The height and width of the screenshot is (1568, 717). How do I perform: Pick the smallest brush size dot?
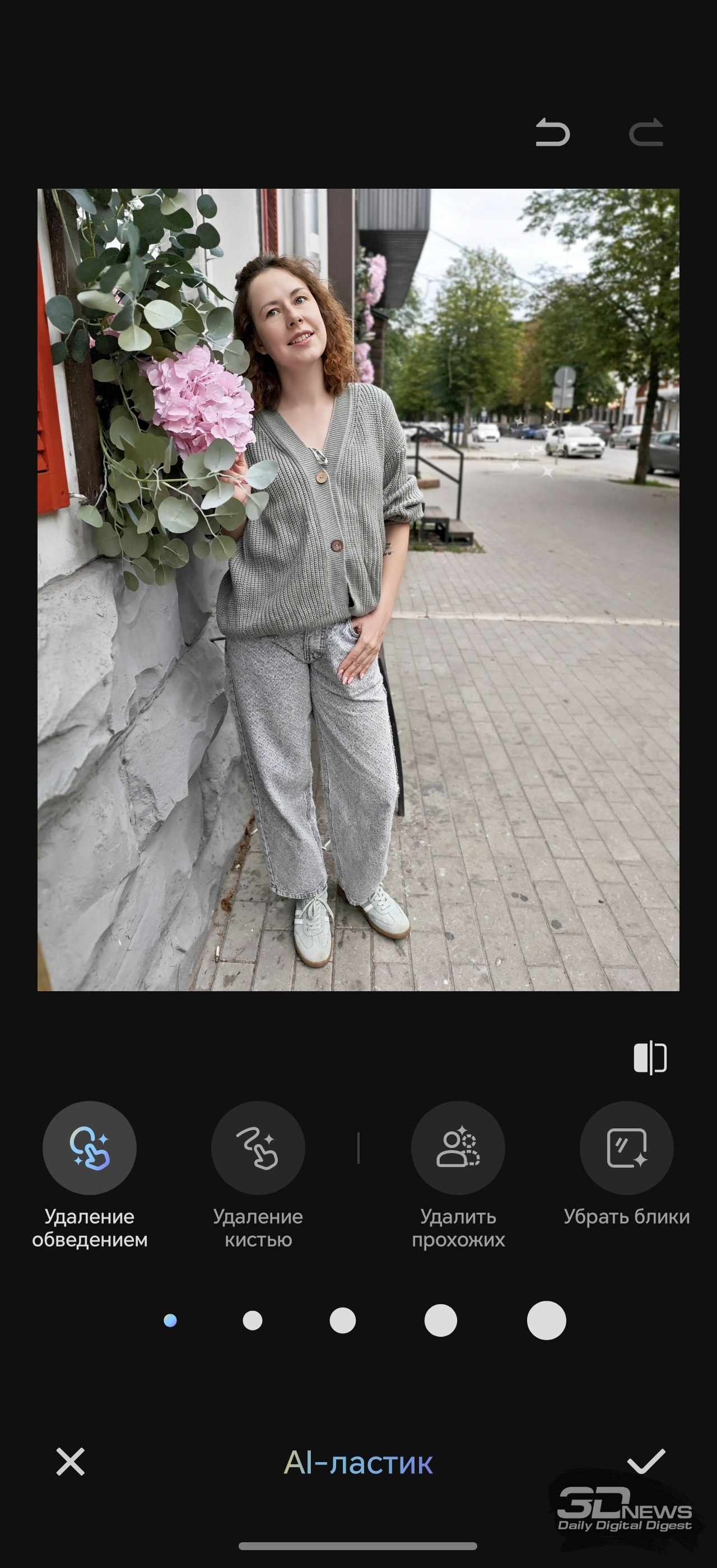pyautogui.click(x=170, y=1320)
